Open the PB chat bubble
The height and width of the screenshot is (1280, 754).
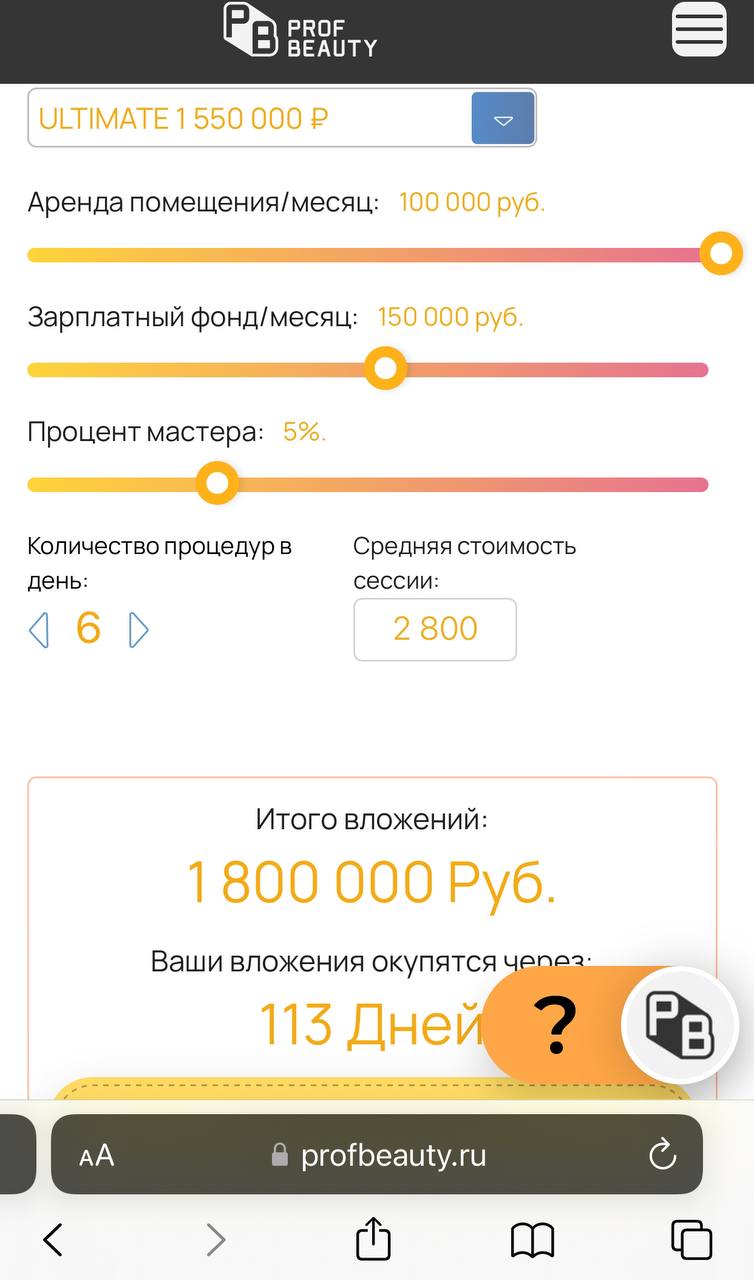680,1024
